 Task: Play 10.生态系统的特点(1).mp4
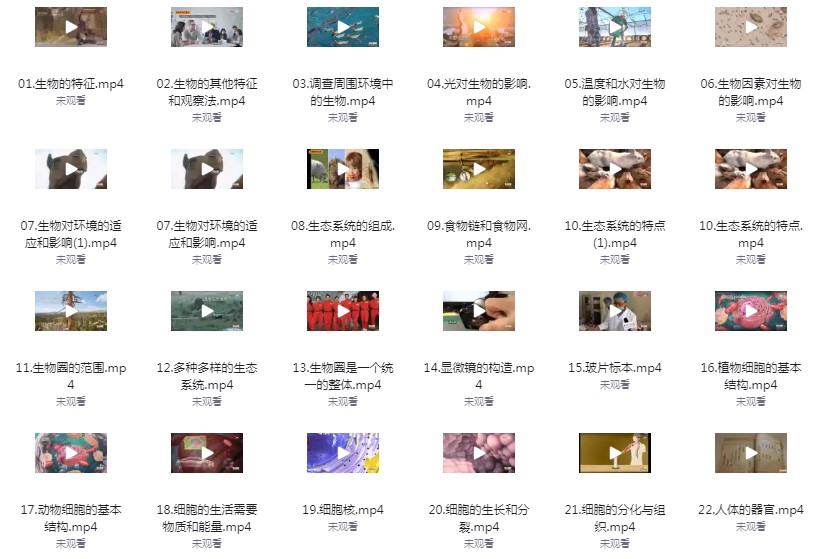click(615, 169)
